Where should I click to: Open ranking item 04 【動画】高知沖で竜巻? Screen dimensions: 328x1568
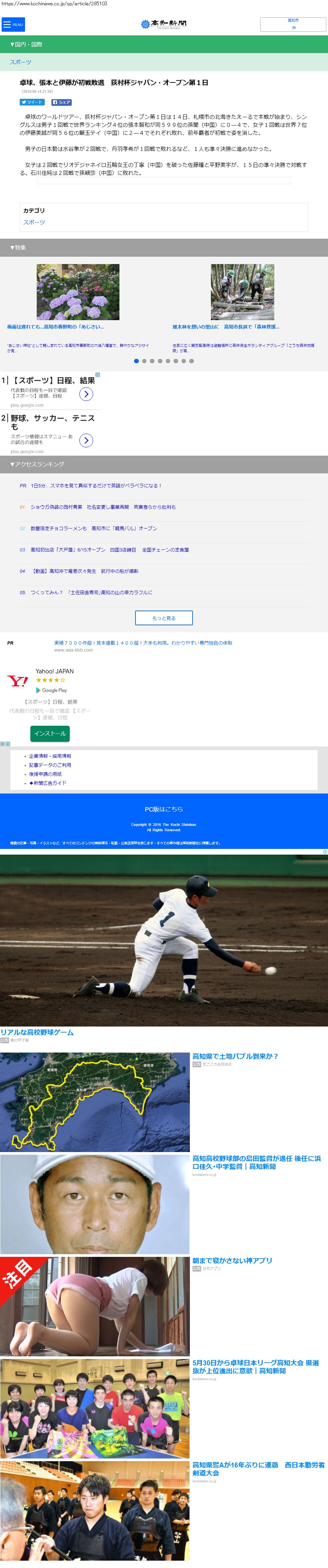pos(85,571)
